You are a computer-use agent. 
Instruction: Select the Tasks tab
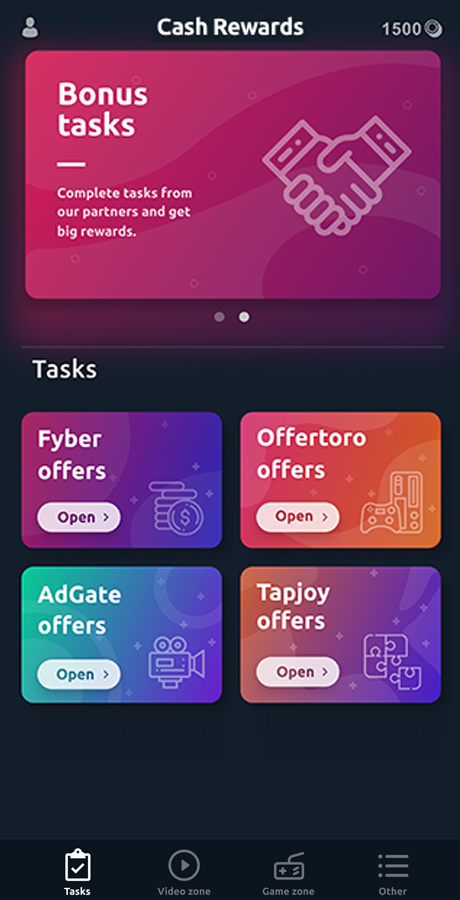[x=78, y=873]
